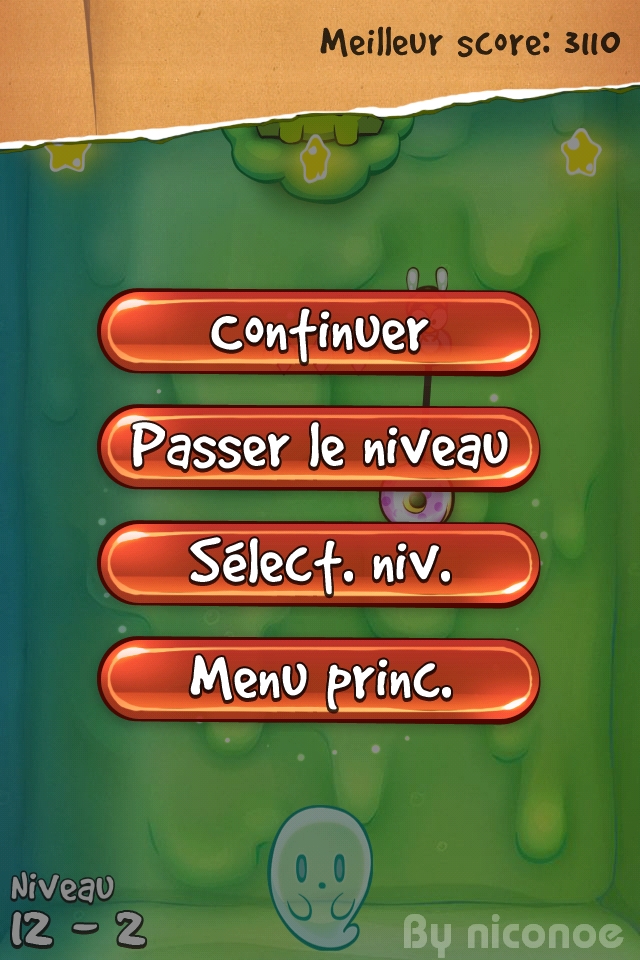Select the Passer le niveau button
This screenshot has width=640, height=960.
[319, 449]
